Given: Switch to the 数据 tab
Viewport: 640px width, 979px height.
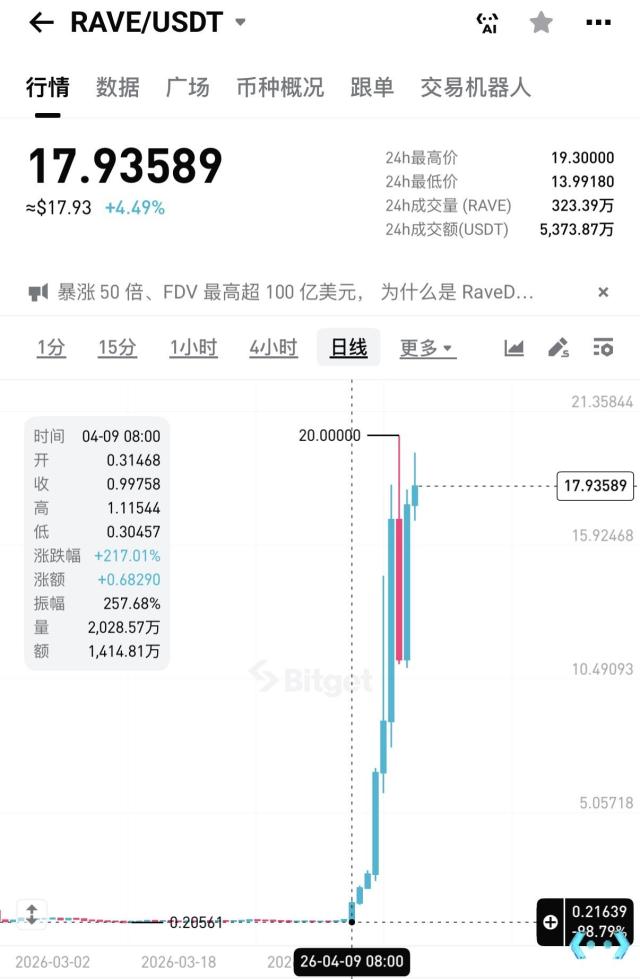Looking at the screenshot, I should [118, 88].
